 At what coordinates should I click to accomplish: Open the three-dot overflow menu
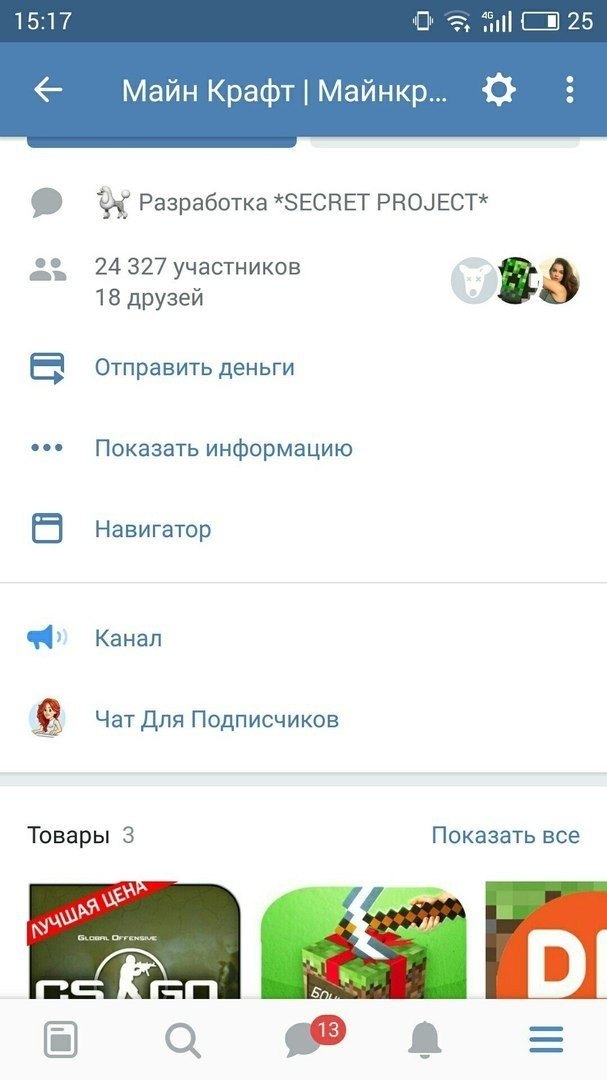[569, 90]
